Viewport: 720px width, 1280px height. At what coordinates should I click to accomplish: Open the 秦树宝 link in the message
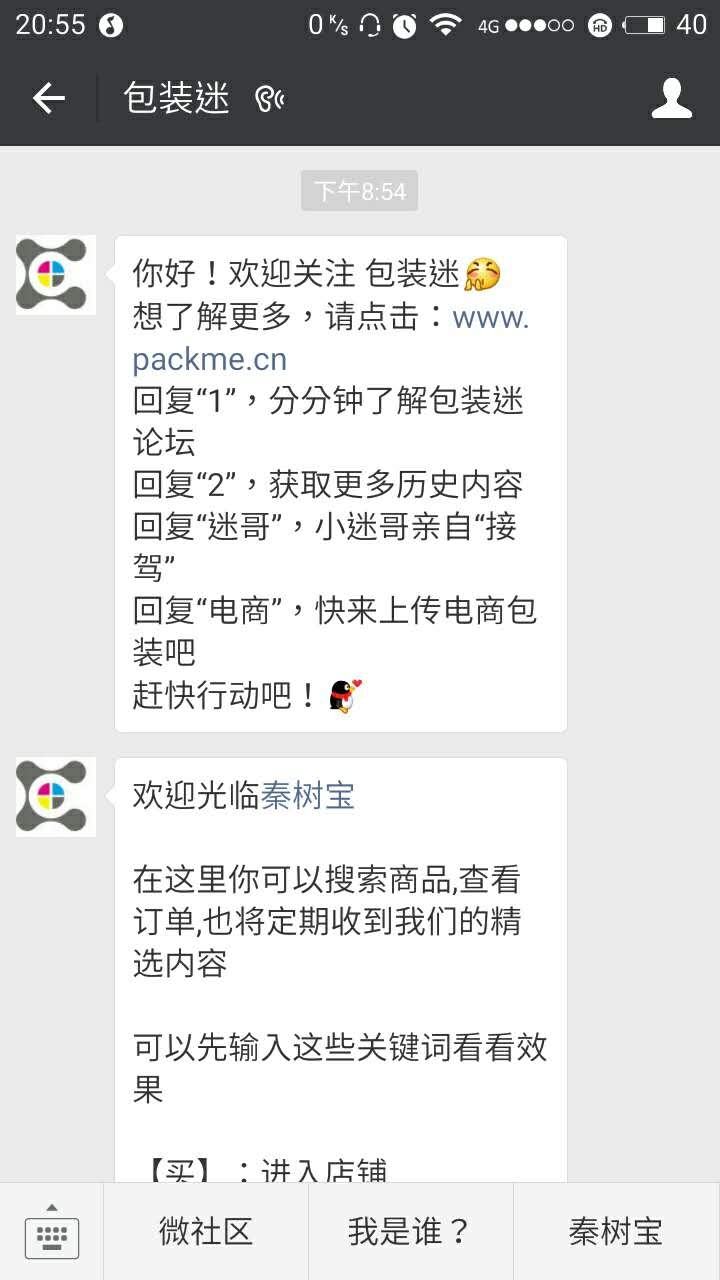(x=307, y=796)
